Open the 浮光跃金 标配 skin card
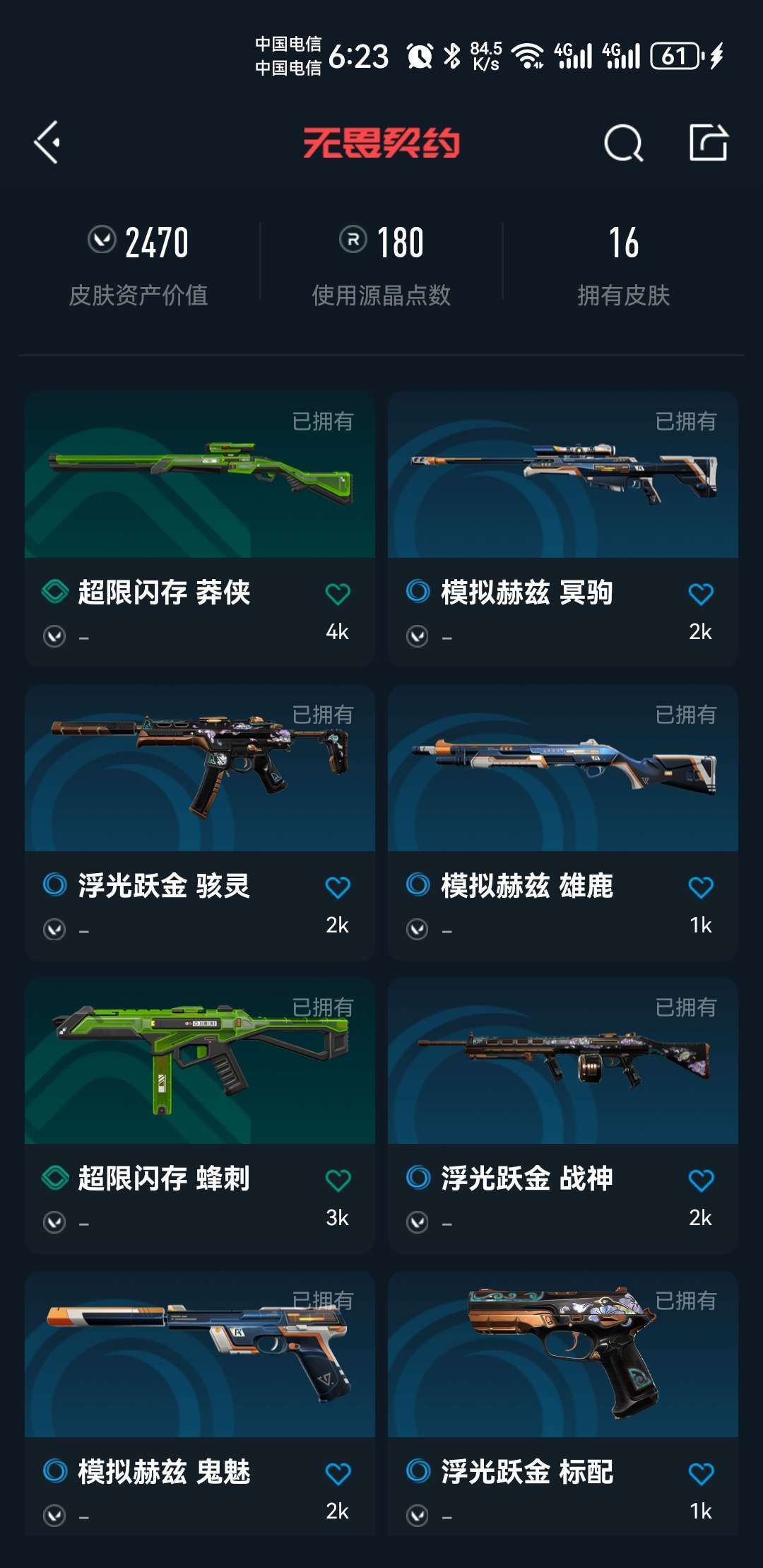The image size is (763, 1568). (x=562, y=1355)
